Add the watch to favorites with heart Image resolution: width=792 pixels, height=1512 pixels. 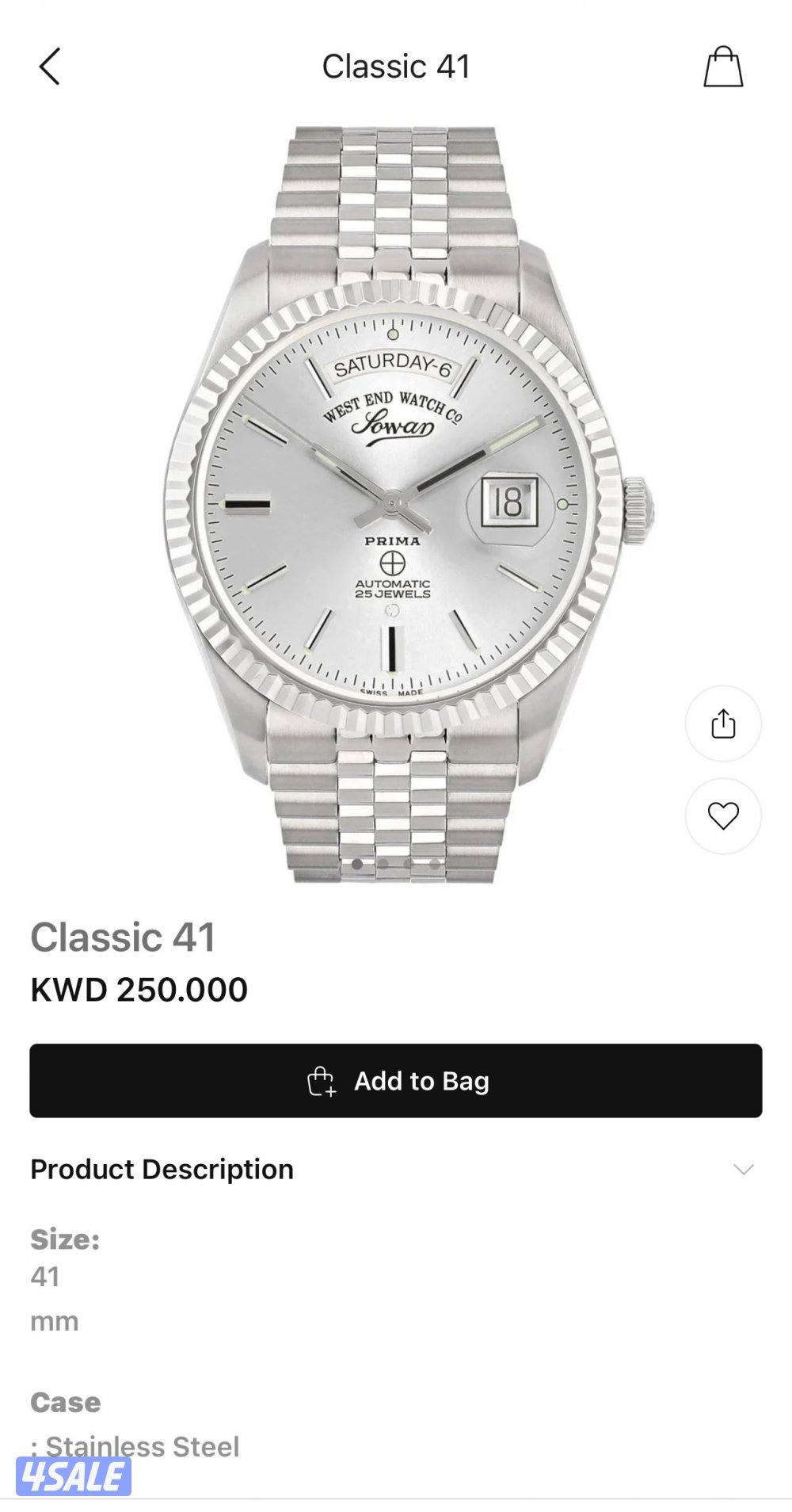(x=723, y=815)
